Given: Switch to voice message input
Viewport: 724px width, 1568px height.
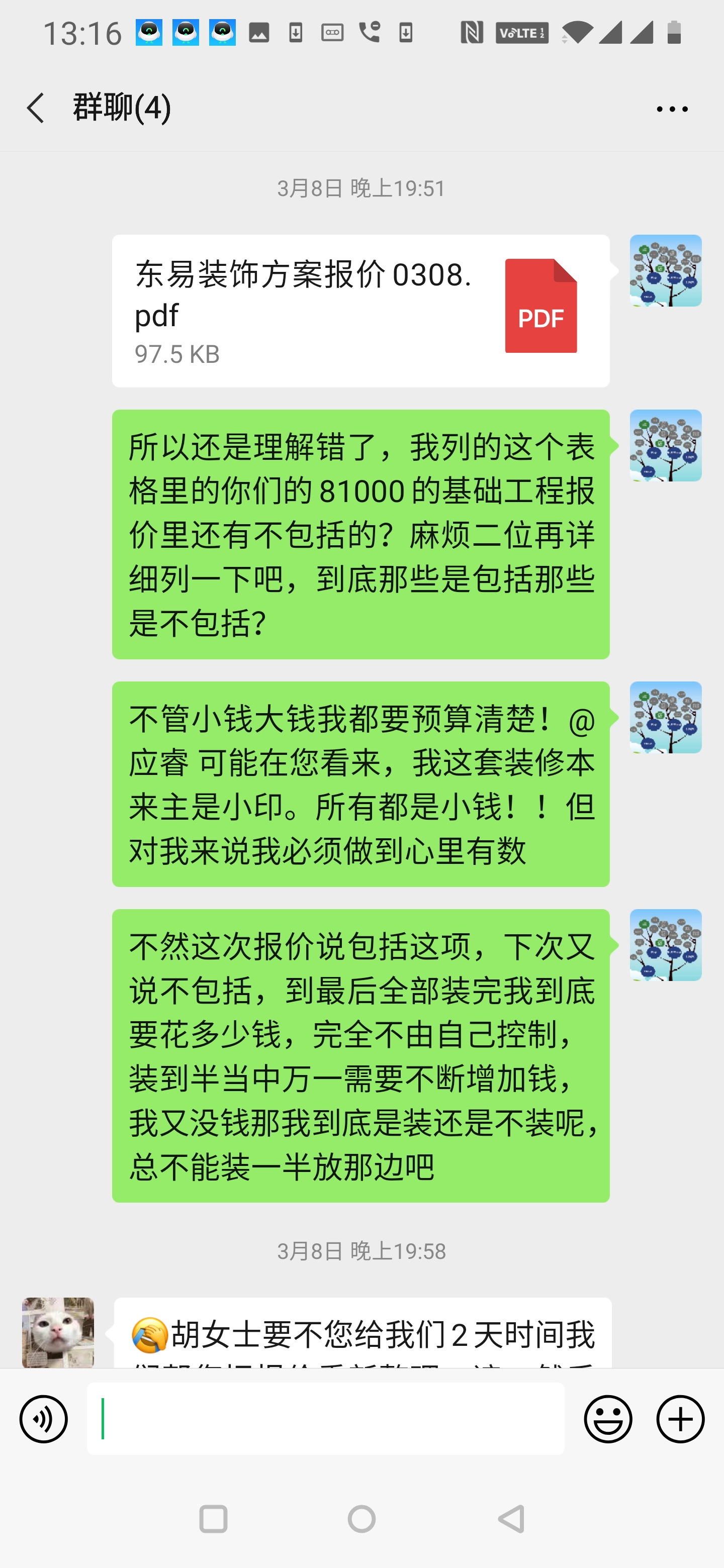Looking at the screenshot, I should click(x=43, y=1419).
